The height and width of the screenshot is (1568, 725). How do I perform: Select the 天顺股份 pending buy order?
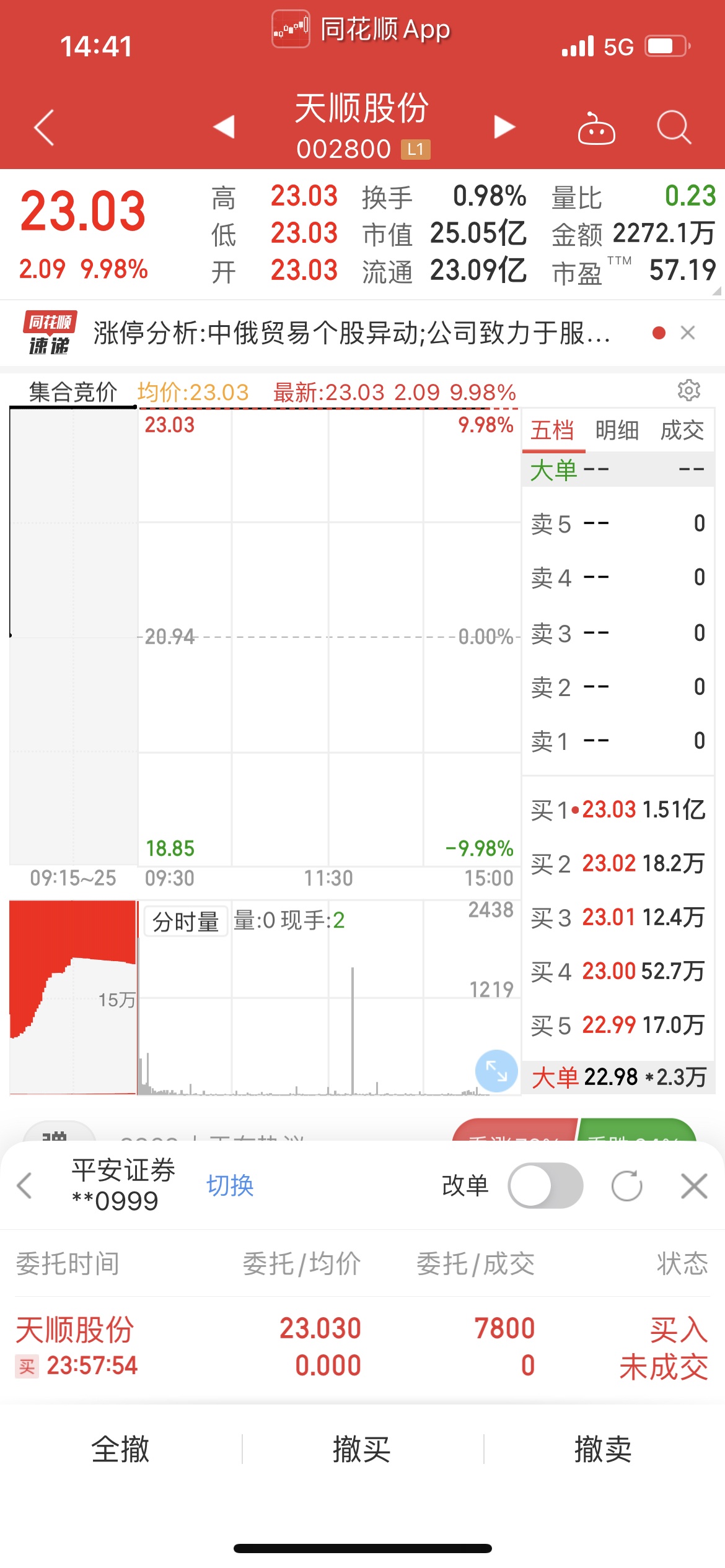(x=362, y=1348)
